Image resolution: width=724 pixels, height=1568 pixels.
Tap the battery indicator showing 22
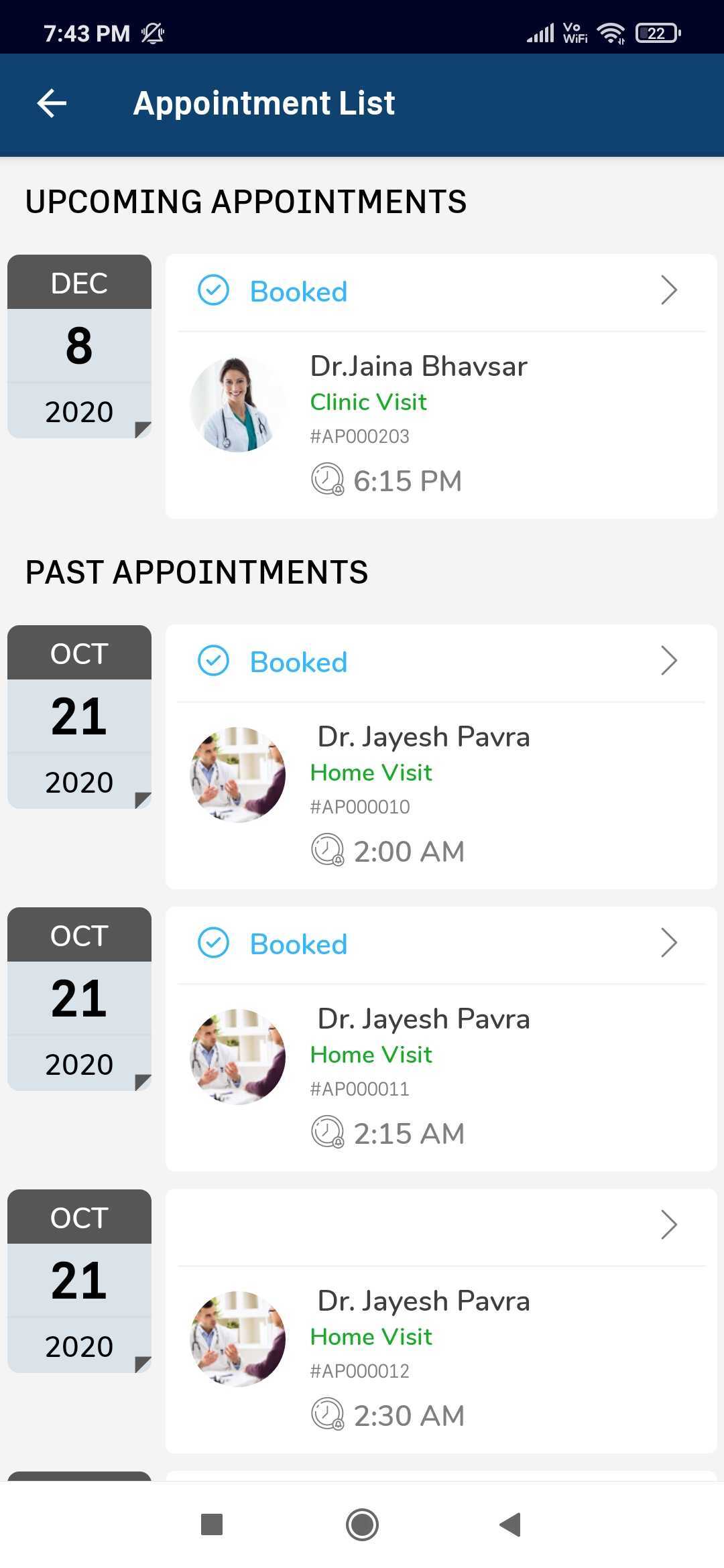click(x=656, y=32)
